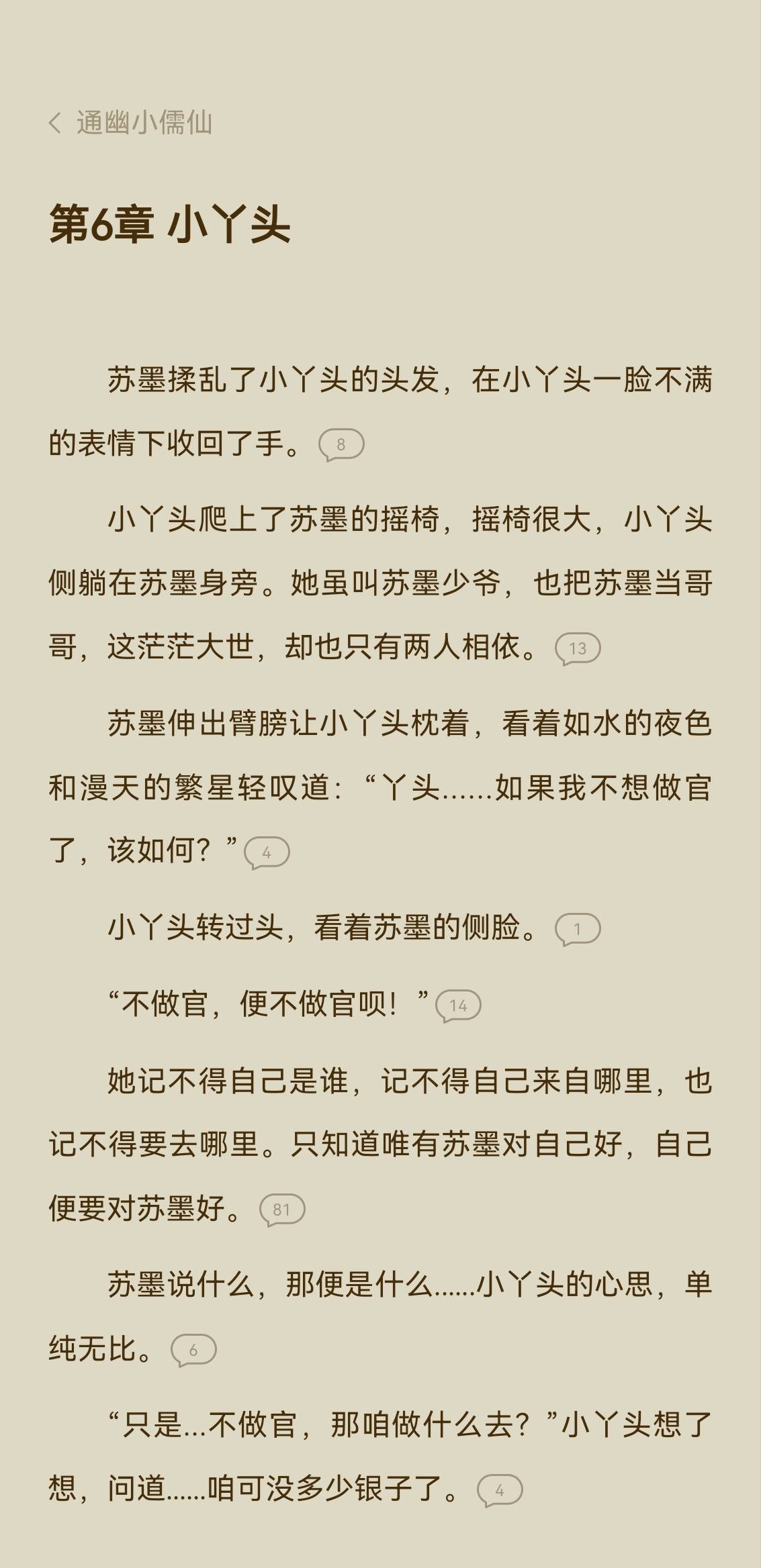761x1568 pixels.
Task: View the 13 comments on this paragraph
Action: (578, 648)
